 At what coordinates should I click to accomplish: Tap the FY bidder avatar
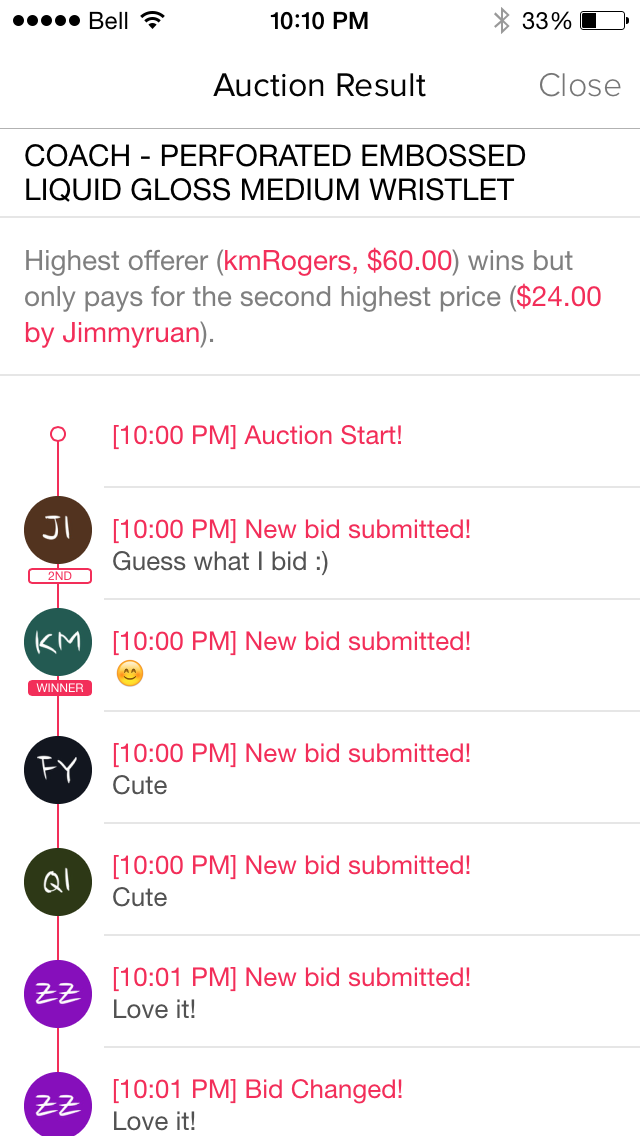click(58, 768)
